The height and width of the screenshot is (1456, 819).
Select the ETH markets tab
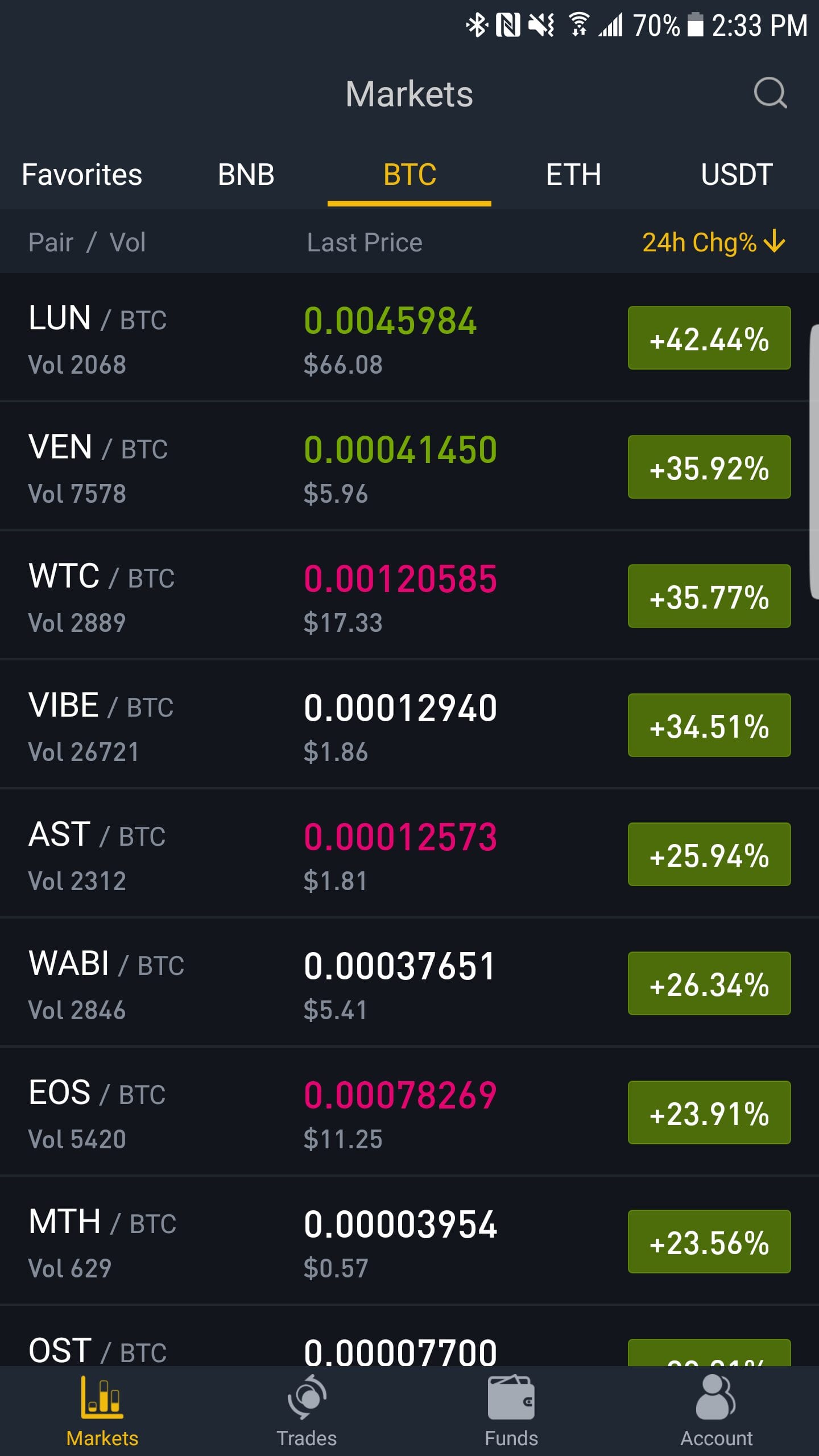point(573,175)
